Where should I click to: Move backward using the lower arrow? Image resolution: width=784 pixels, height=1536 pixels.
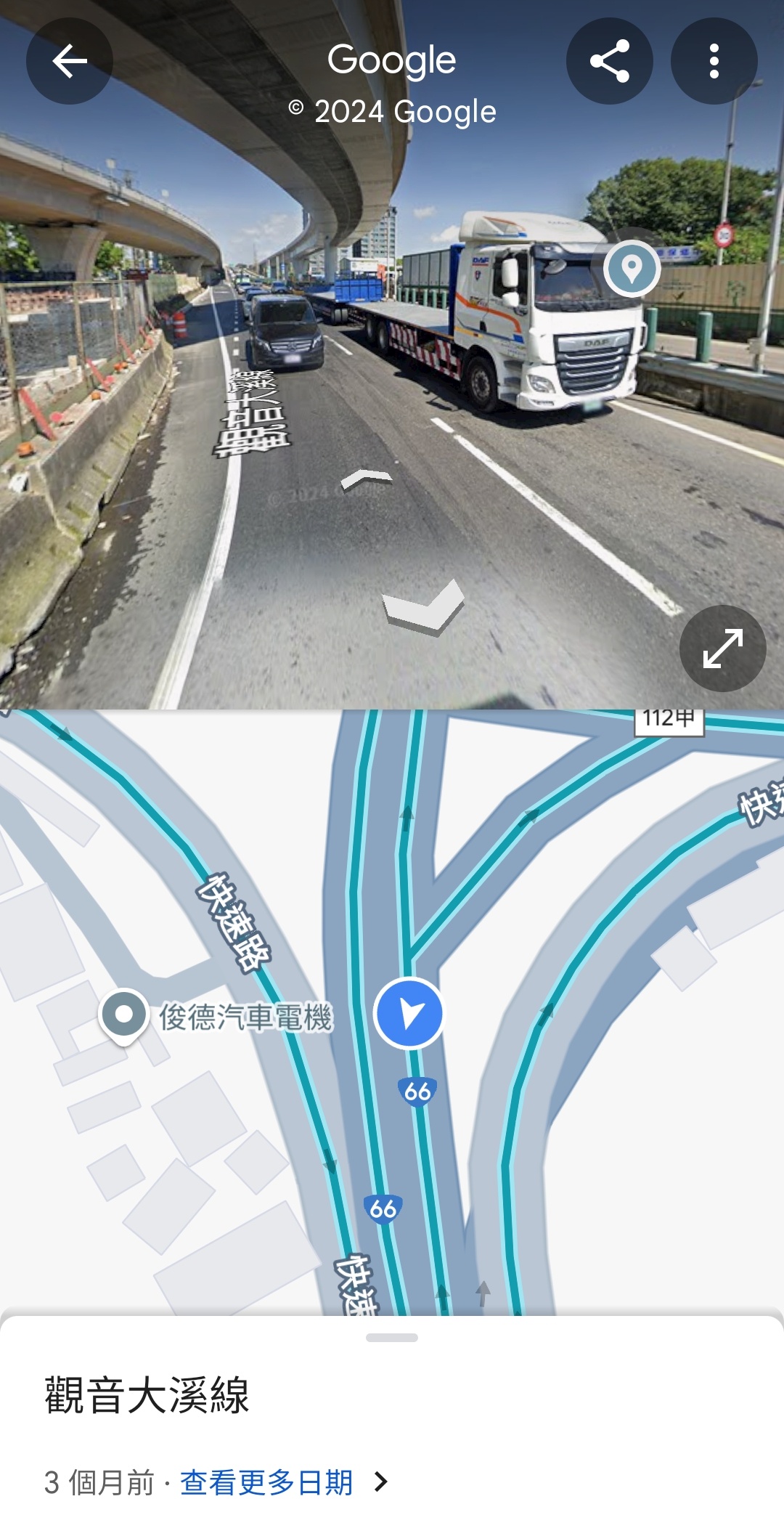[x=423, y=606]
